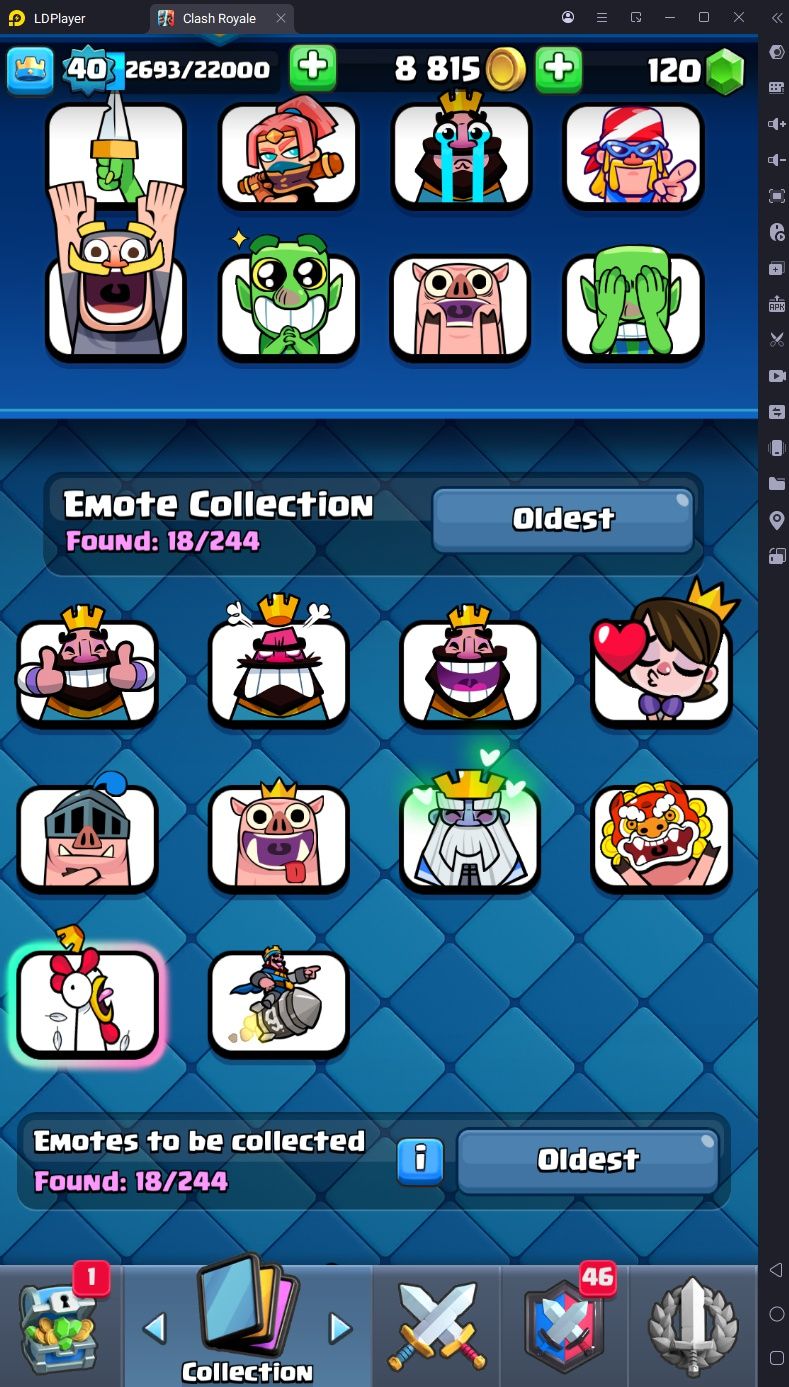The width and height of the screenshot is (789, 1387).
Task: Open the info icon for emotes to collect
Action: coord(420,1160)
